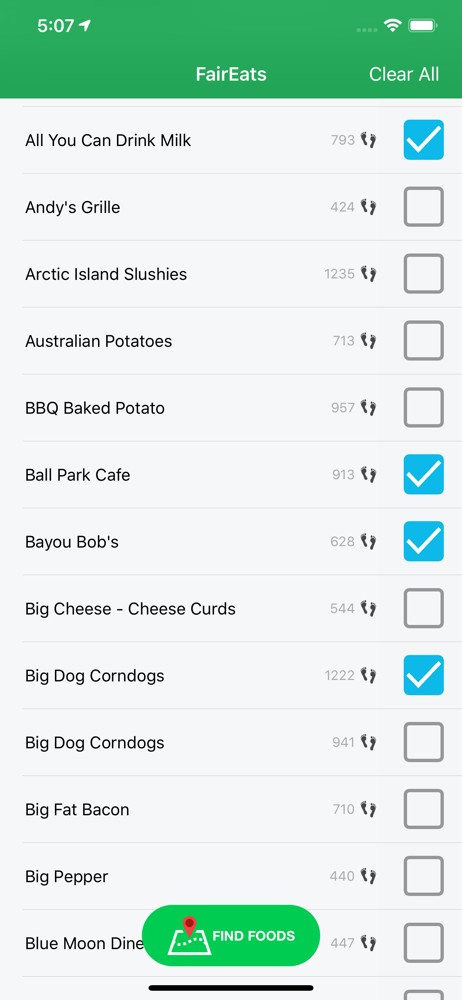The width and height of the screenshot is (462, 1000).
Task: Select the Big Fat Bacon checkbox
Action: point(424,809)
